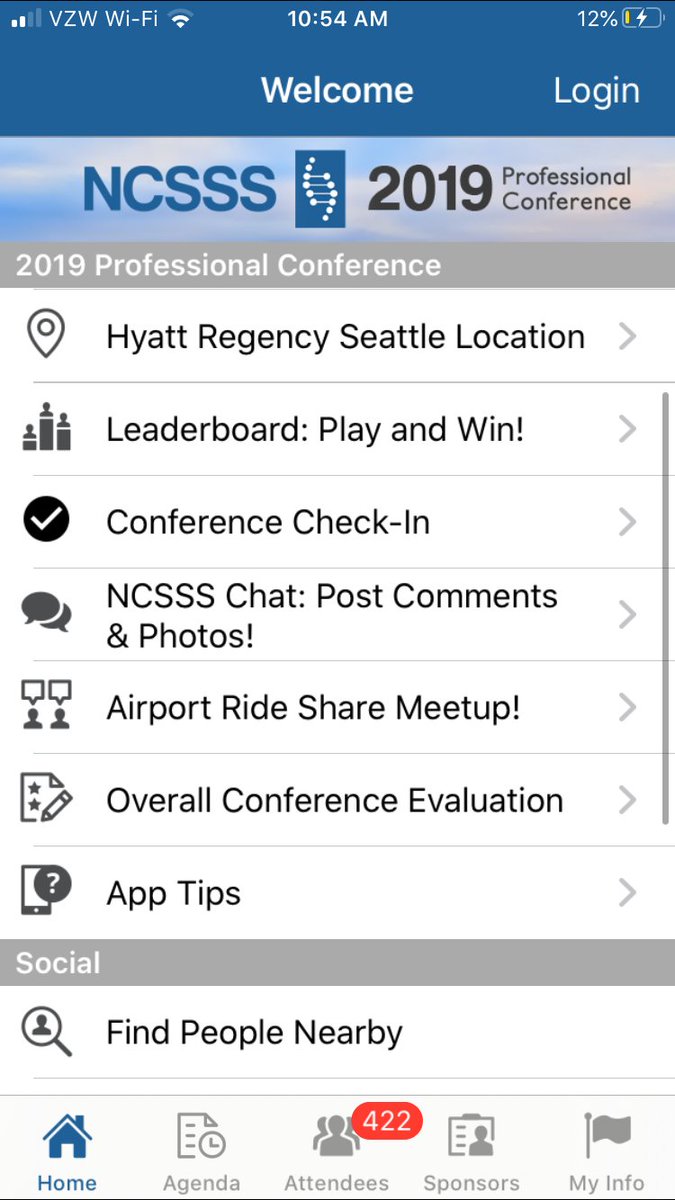
Task: Open Hyatt Regency Seattle Location
Action: [x=337, y=336]
